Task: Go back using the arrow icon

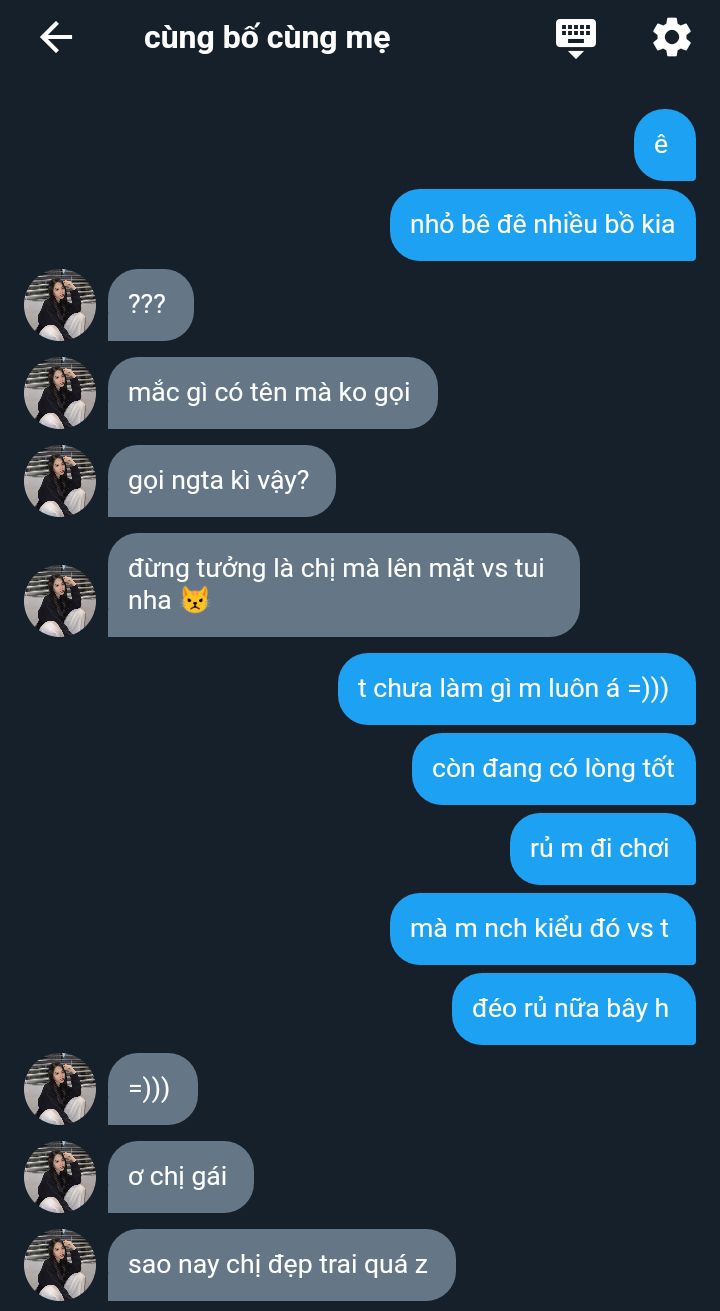Action: click(x=56, y=38)
